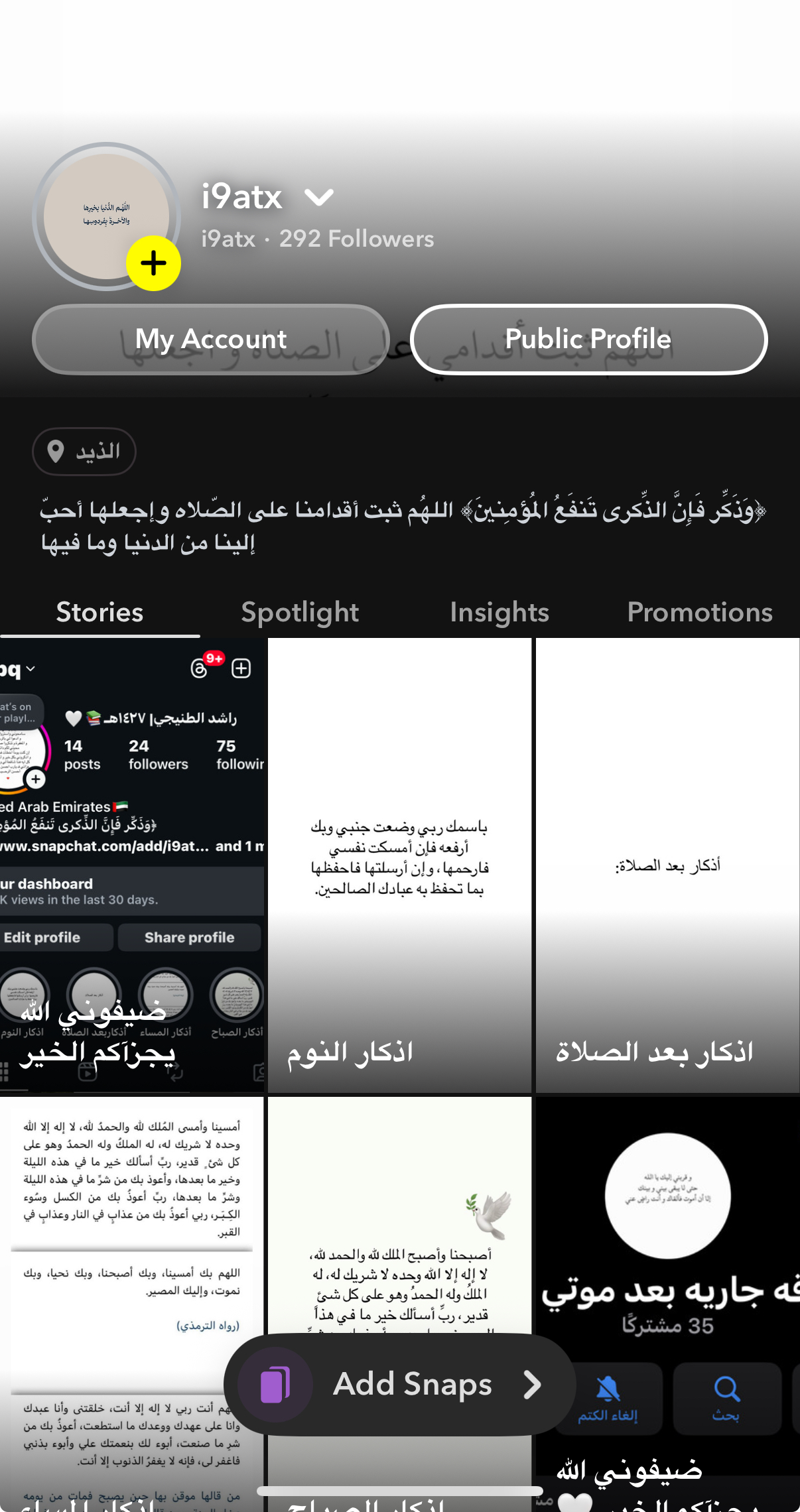Screen dimensions: 800x1512
Task: Expand the i9atx account dropdown chevron
Action: 319,197
